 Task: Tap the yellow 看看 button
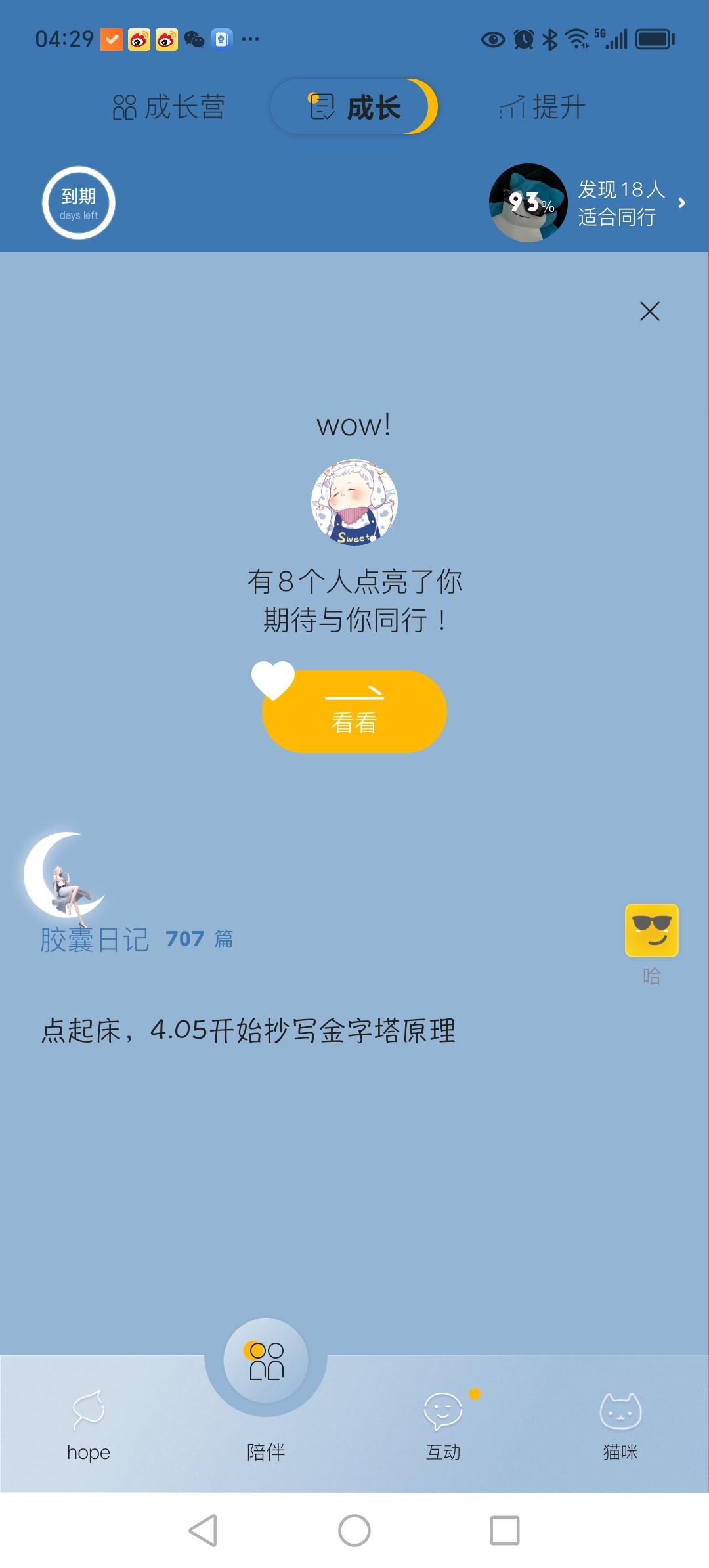pos(354,712)
